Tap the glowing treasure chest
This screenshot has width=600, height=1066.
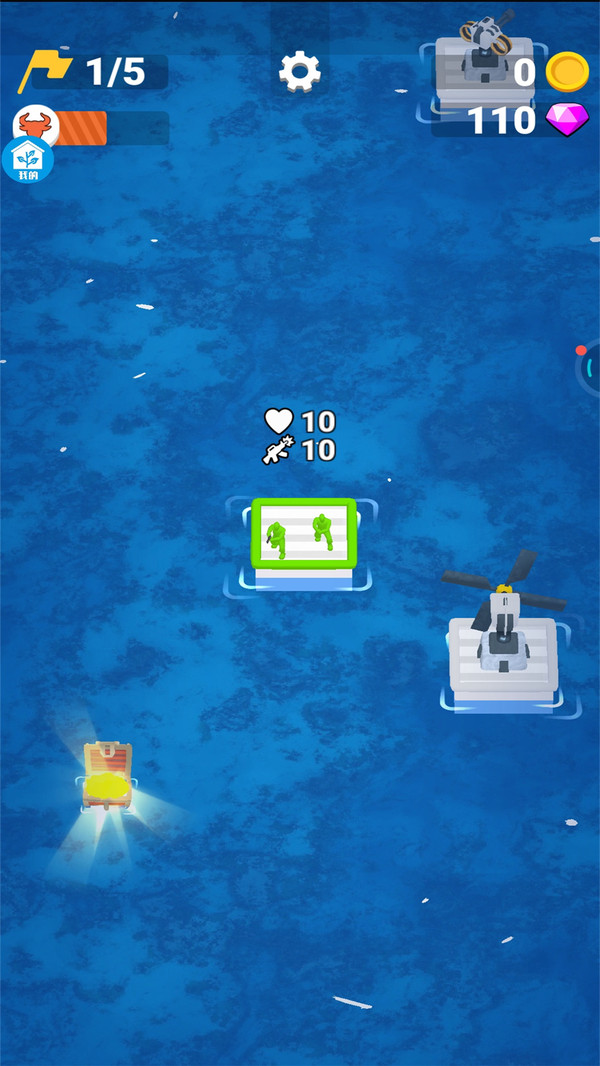(106, 778)
